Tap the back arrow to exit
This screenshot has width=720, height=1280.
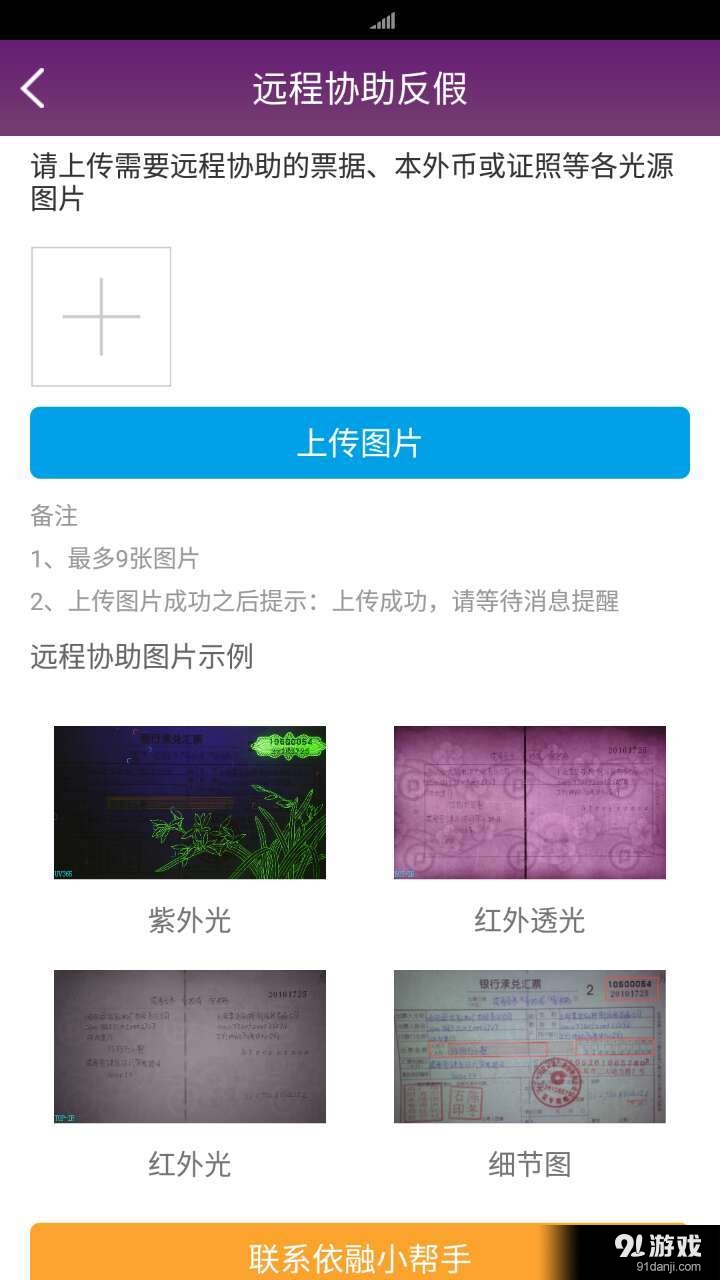pyautogui.click(x=32, y=88)
